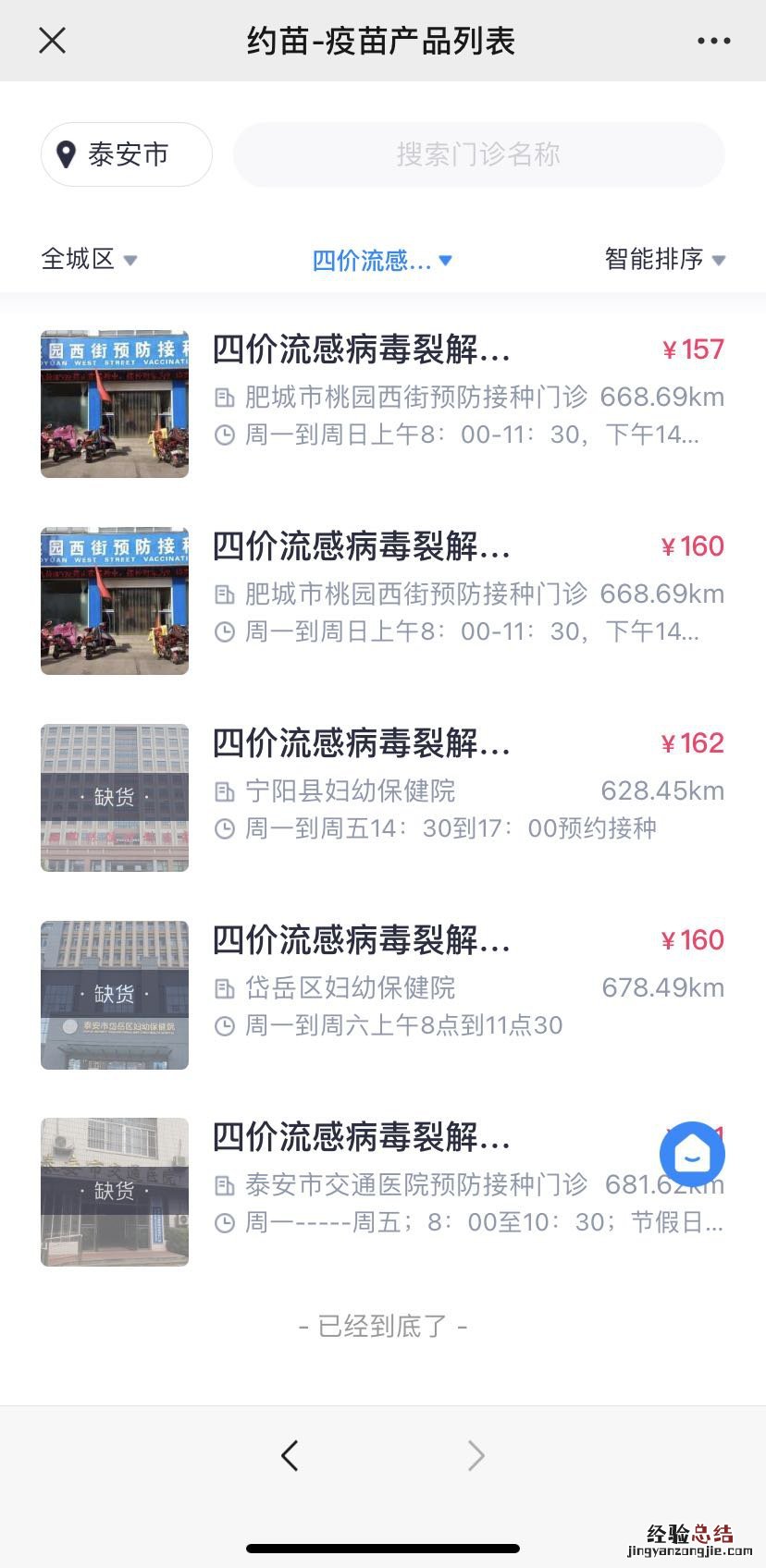Change the city from 泰安市
Image resolution: width=766 pixels, height=1568 pixels.
[x=127, y=154]
